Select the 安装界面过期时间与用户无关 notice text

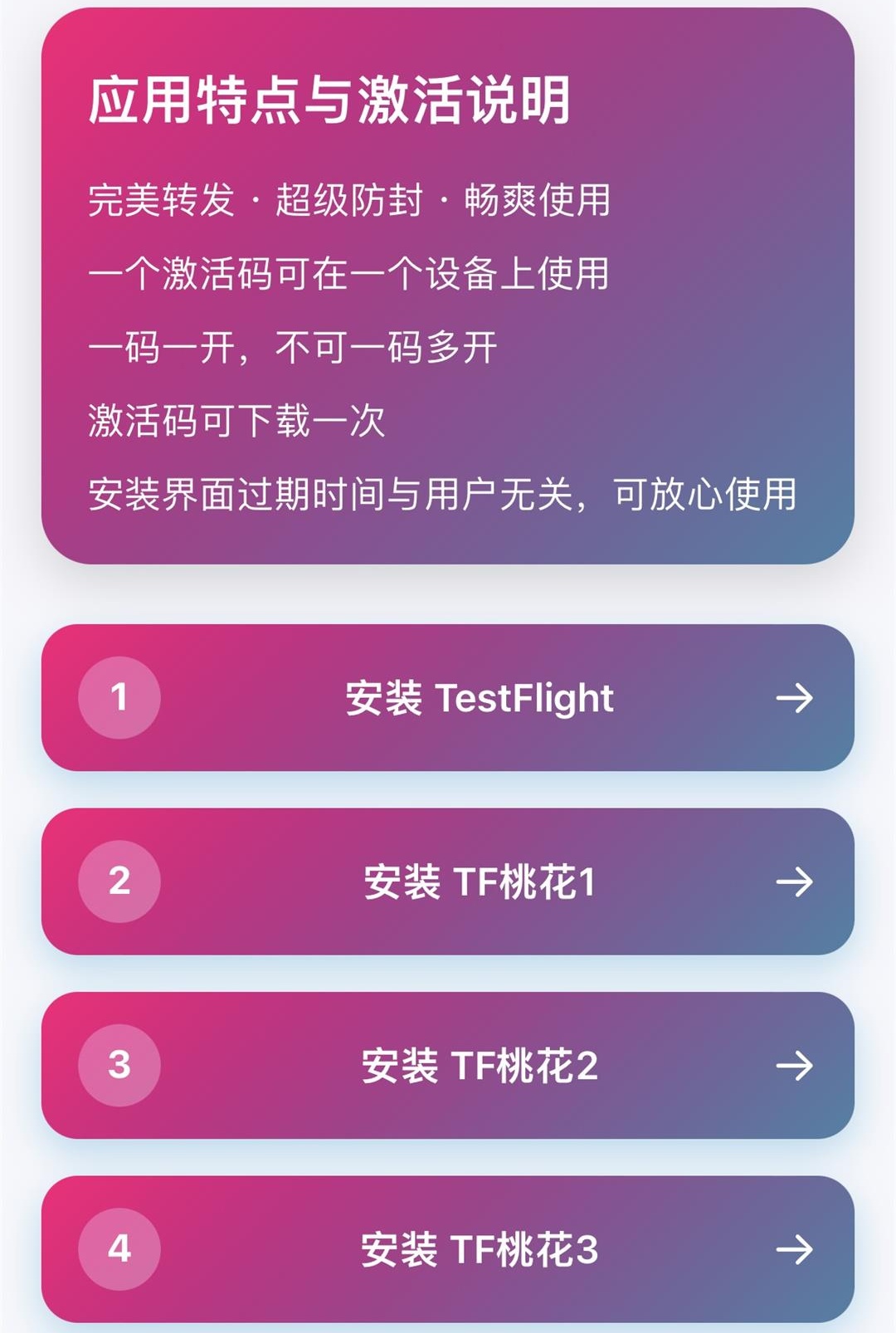443,494
